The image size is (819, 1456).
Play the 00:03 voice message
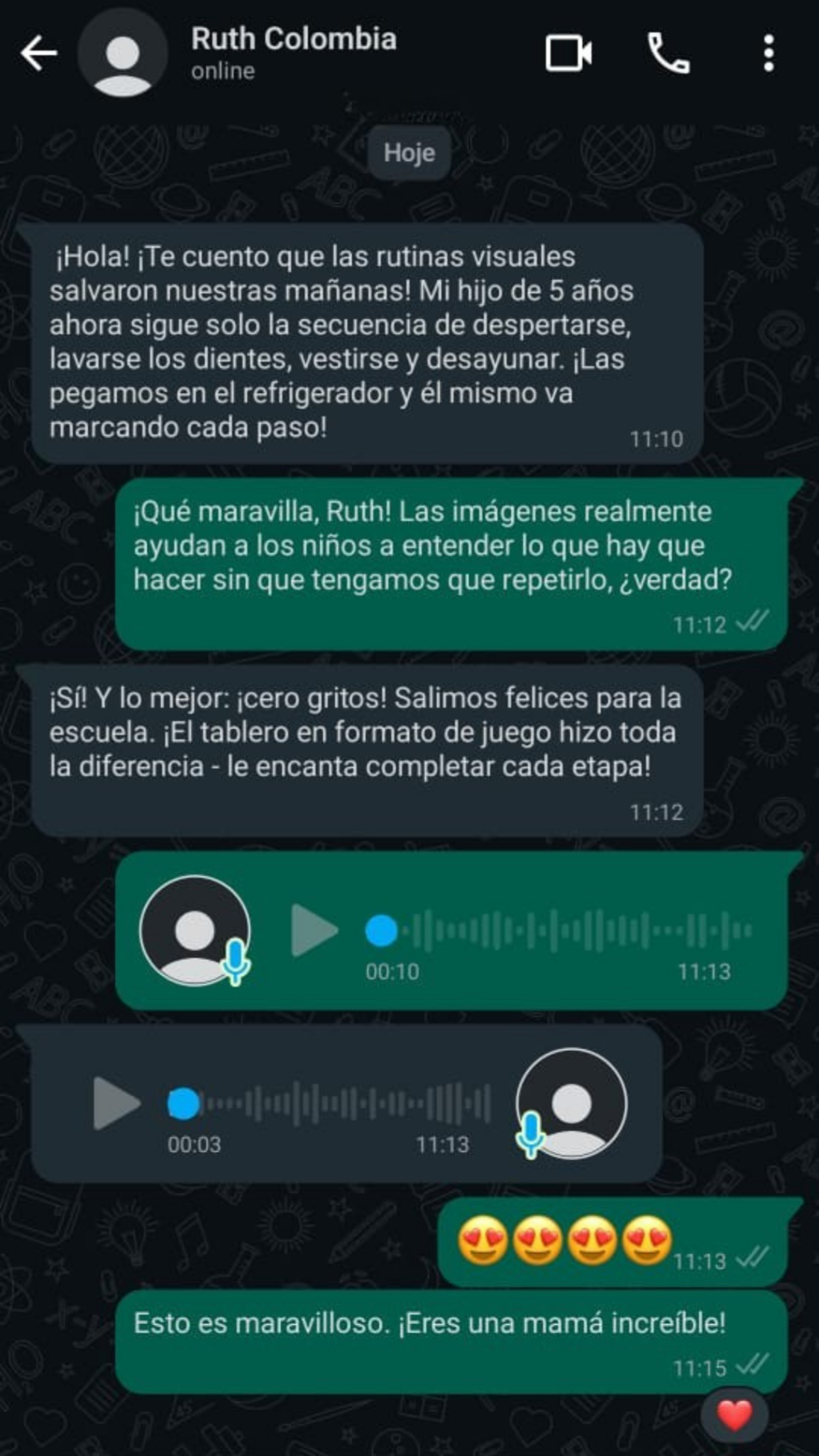[x=116, y=1103]
